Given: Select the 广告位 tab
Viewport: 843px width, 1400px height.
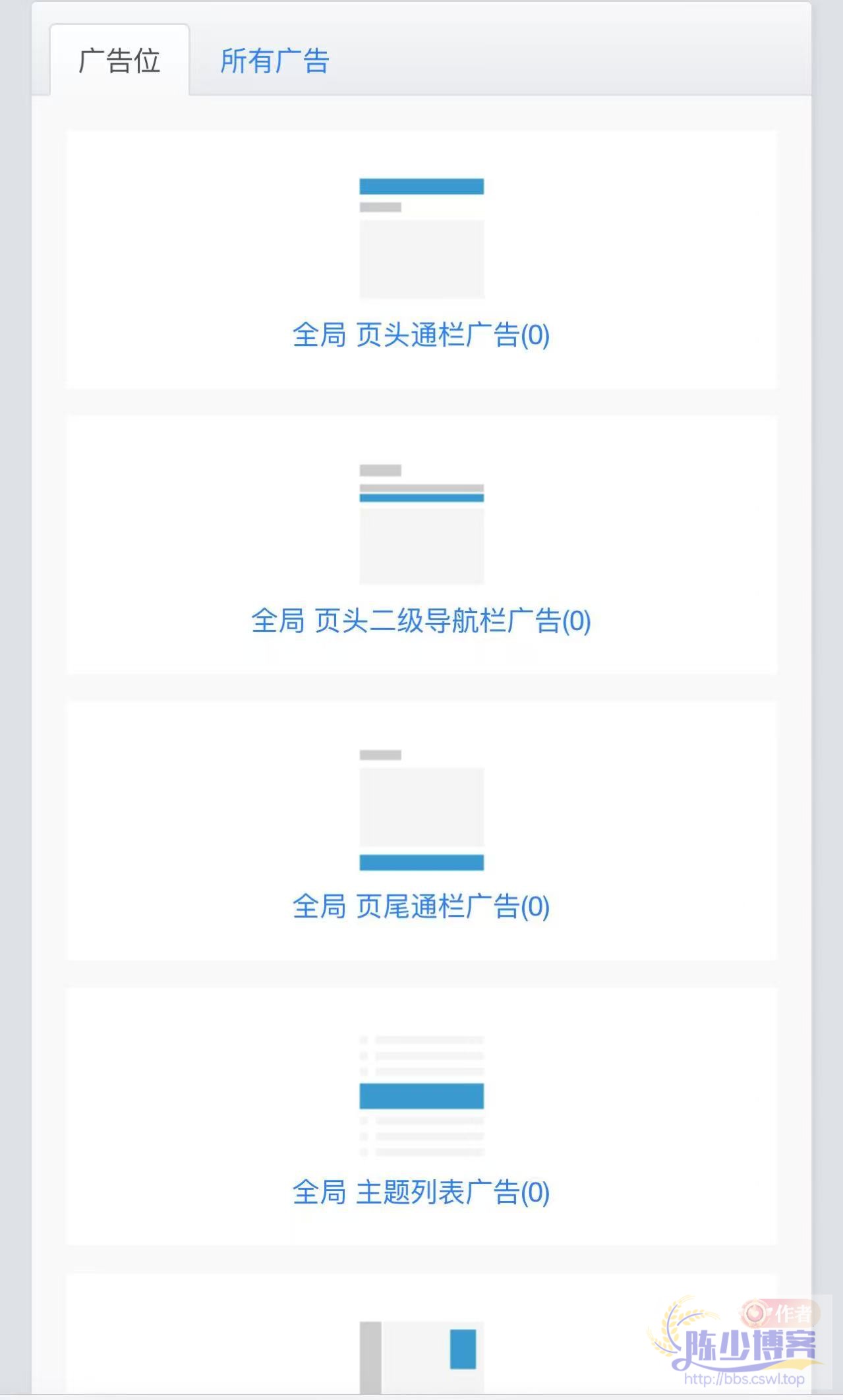Looking at the screenshot, I should [119, 61].
